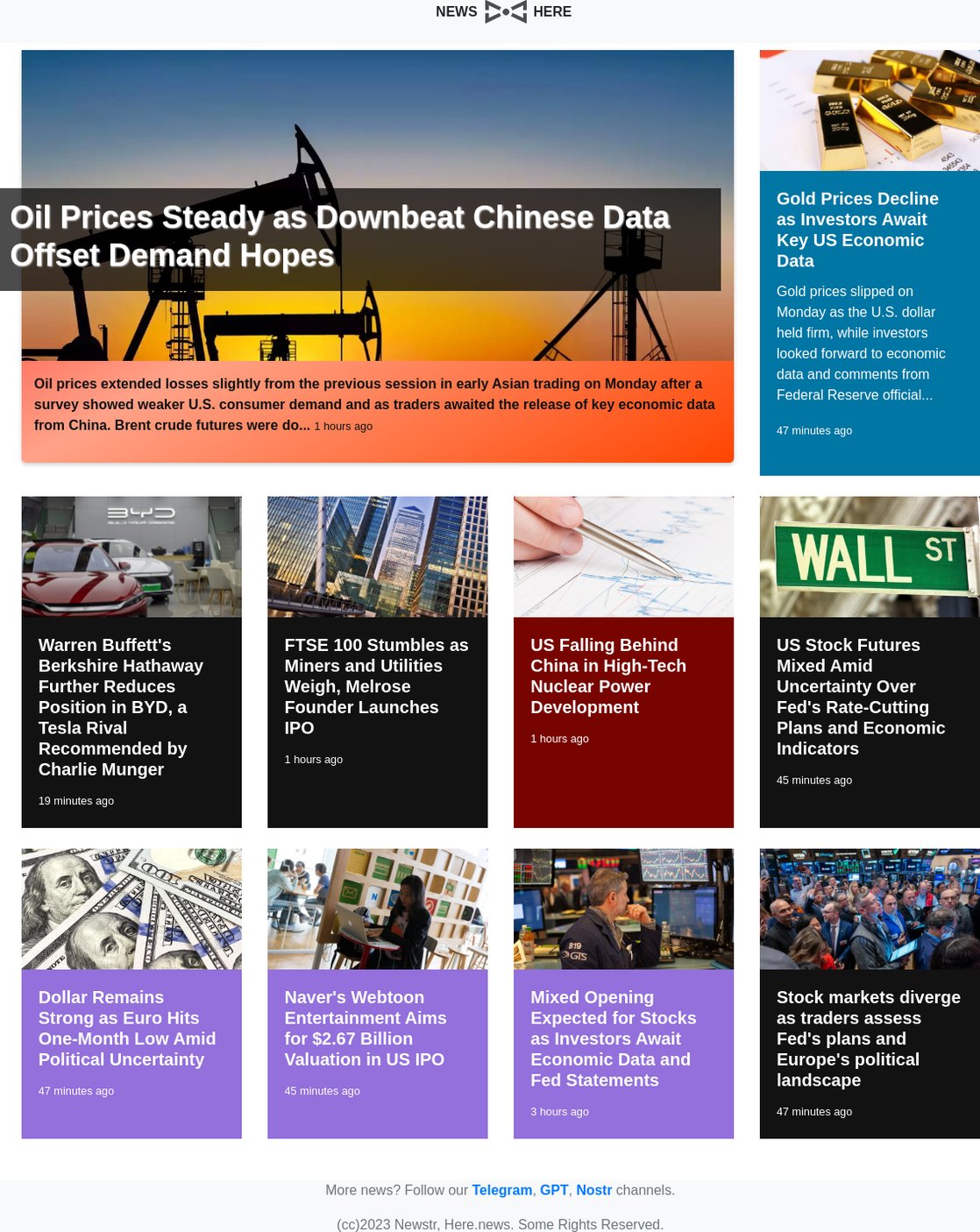Open the GPT channel link
980x1232 pixels.
click(x=553, y=1190)
